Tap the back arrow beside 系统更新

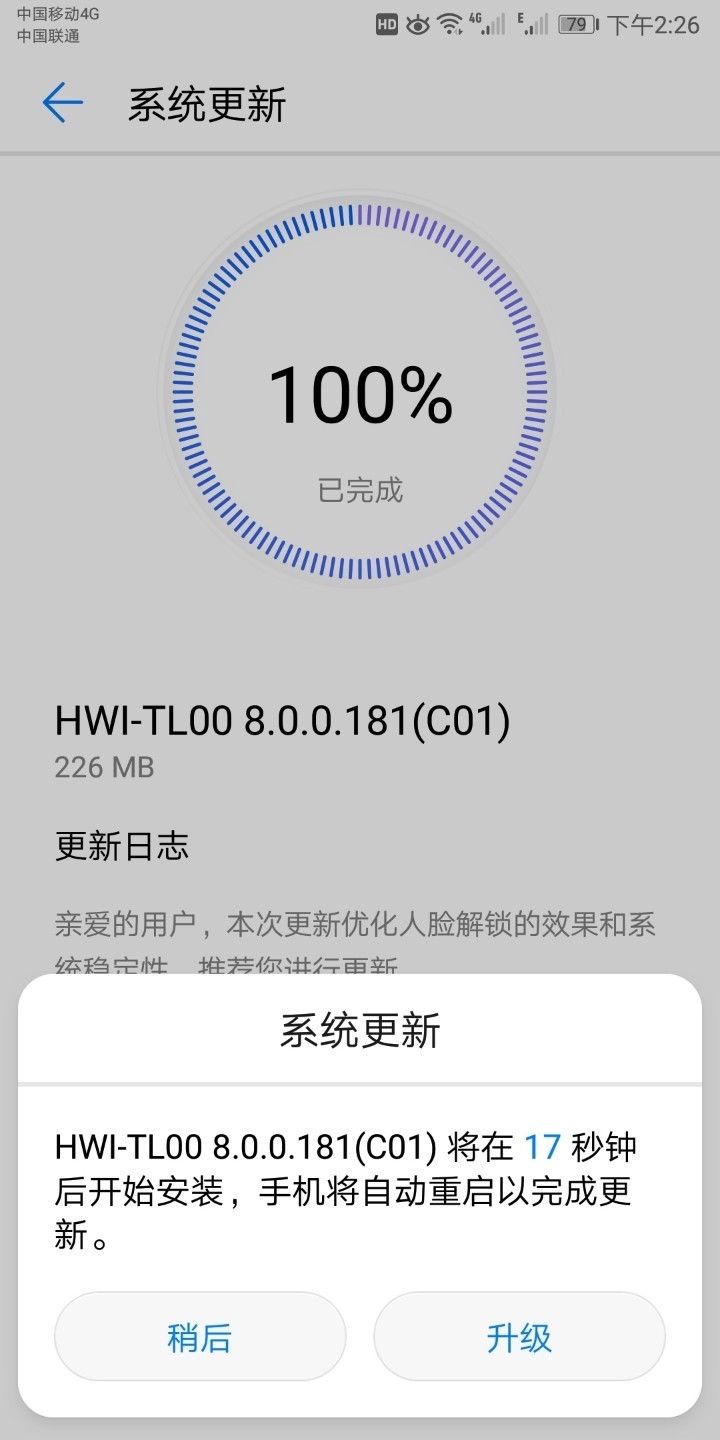point(62,103)
